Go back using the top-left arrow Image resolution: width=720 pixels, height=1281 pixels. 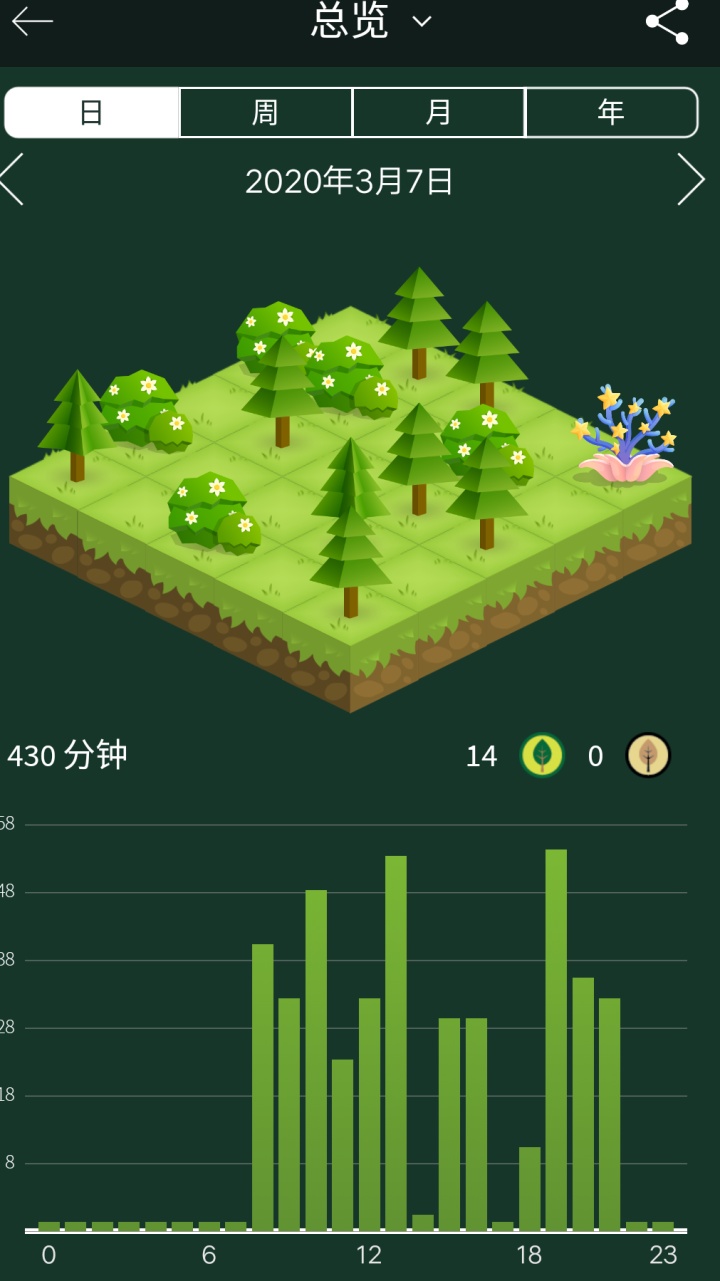tap(32, 21)
